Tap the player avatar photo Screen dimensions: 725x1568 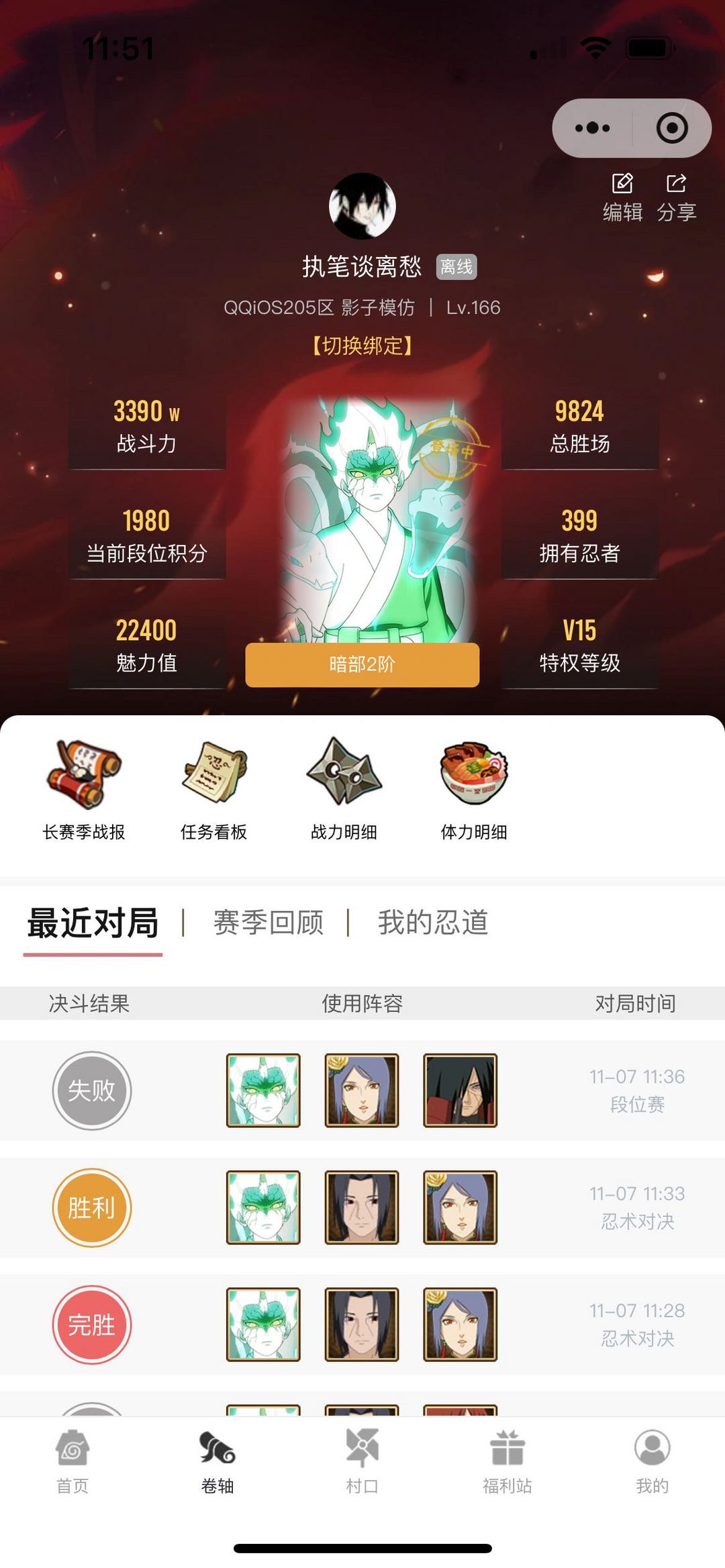[x=362, y=206]
